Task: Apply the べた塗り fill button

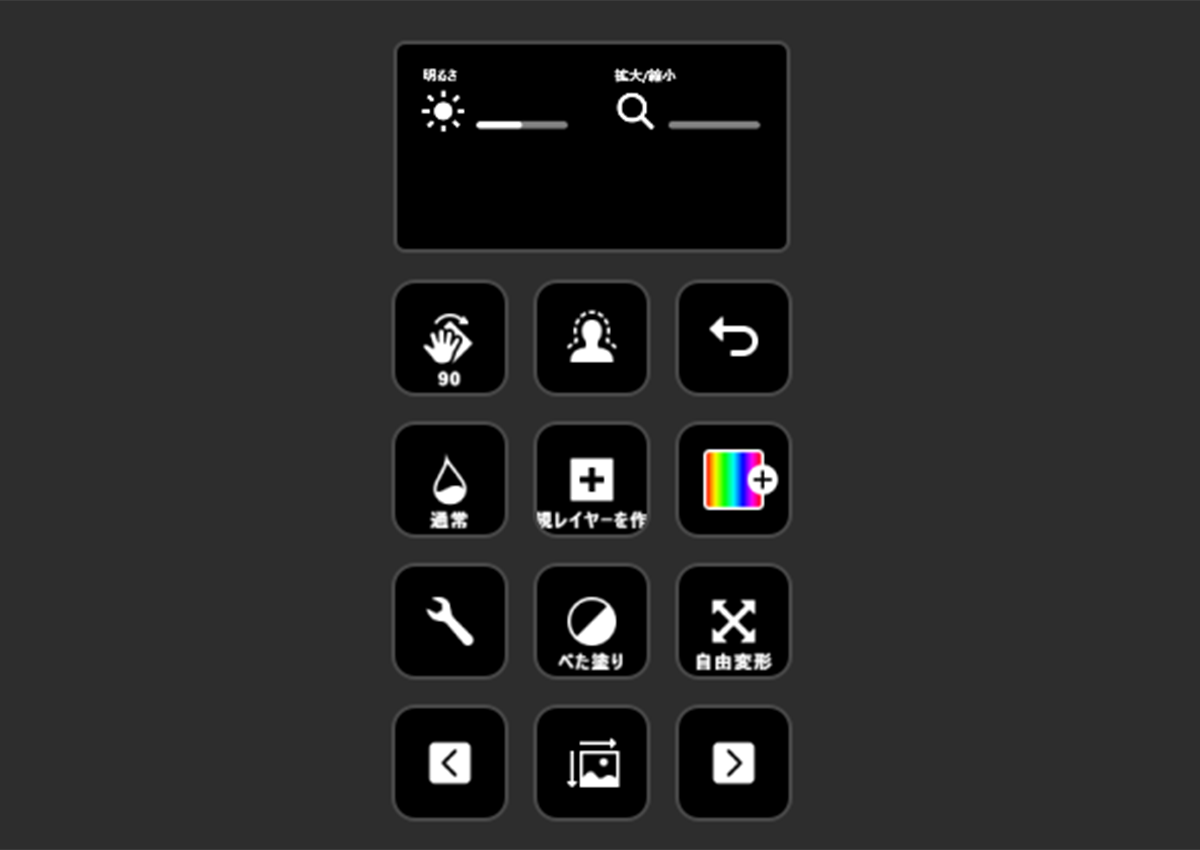Action: pos(592,622)
